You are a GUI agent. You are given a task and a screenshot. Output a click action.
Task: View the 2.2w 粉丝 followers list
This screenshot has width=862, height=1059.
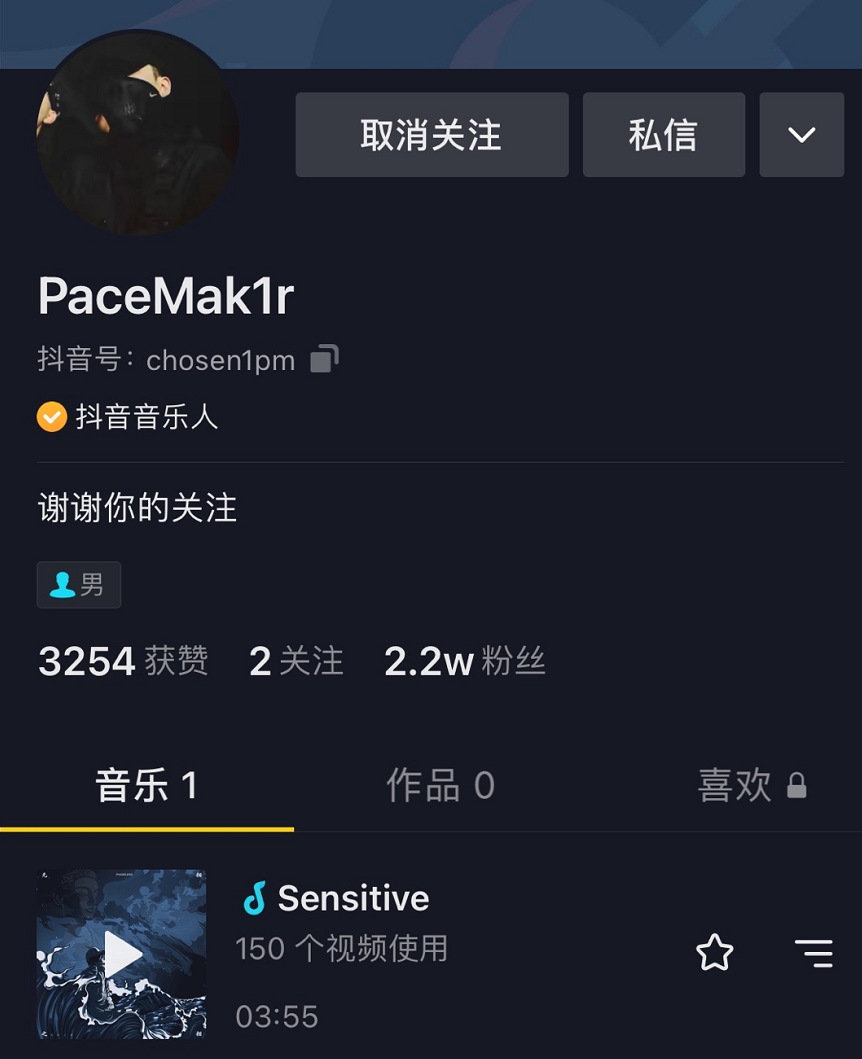coord(465,660)
